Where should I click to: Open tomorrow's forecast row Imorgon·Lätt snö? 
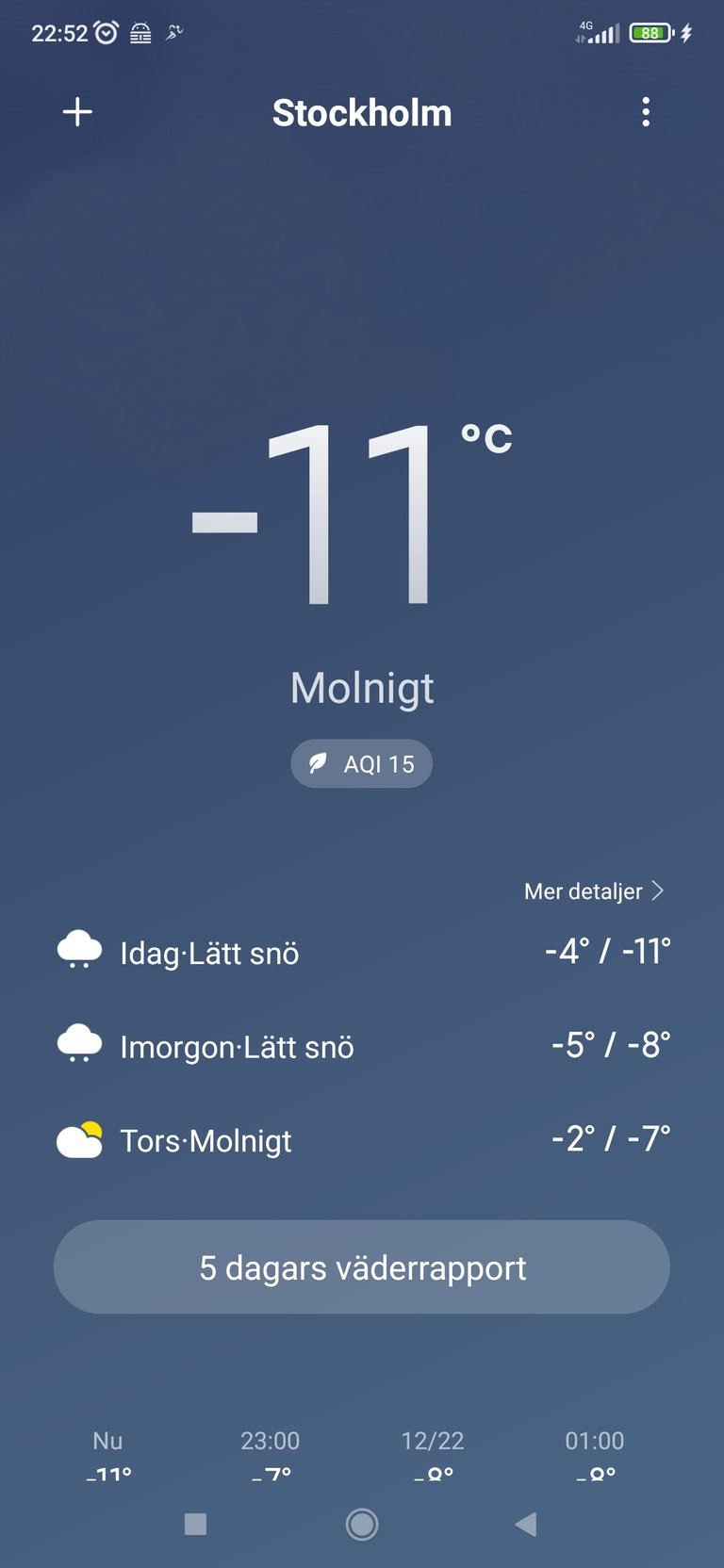(362, 1046)
